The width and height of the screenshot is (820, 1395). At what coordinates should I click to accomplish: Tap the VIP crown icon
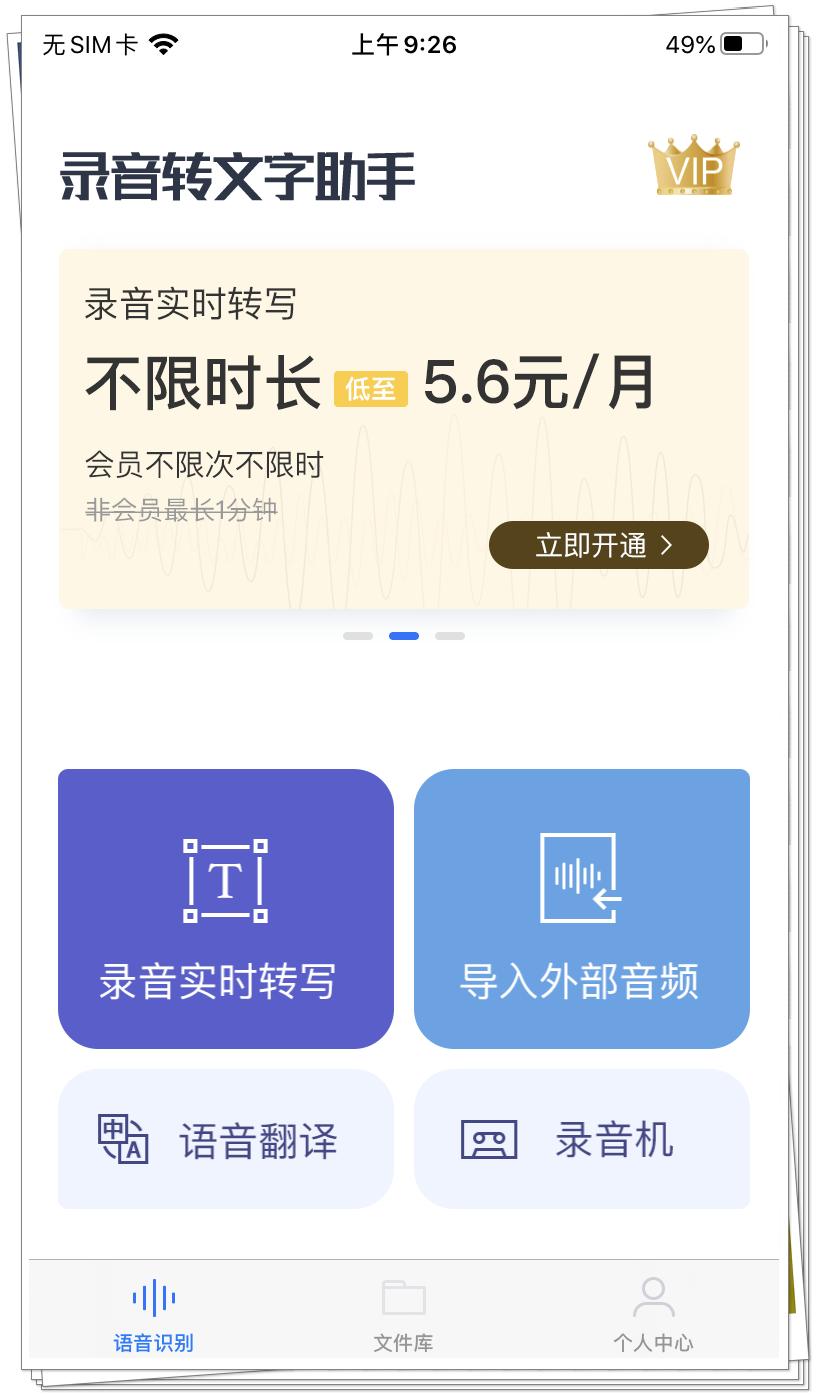tap(694, 168)
